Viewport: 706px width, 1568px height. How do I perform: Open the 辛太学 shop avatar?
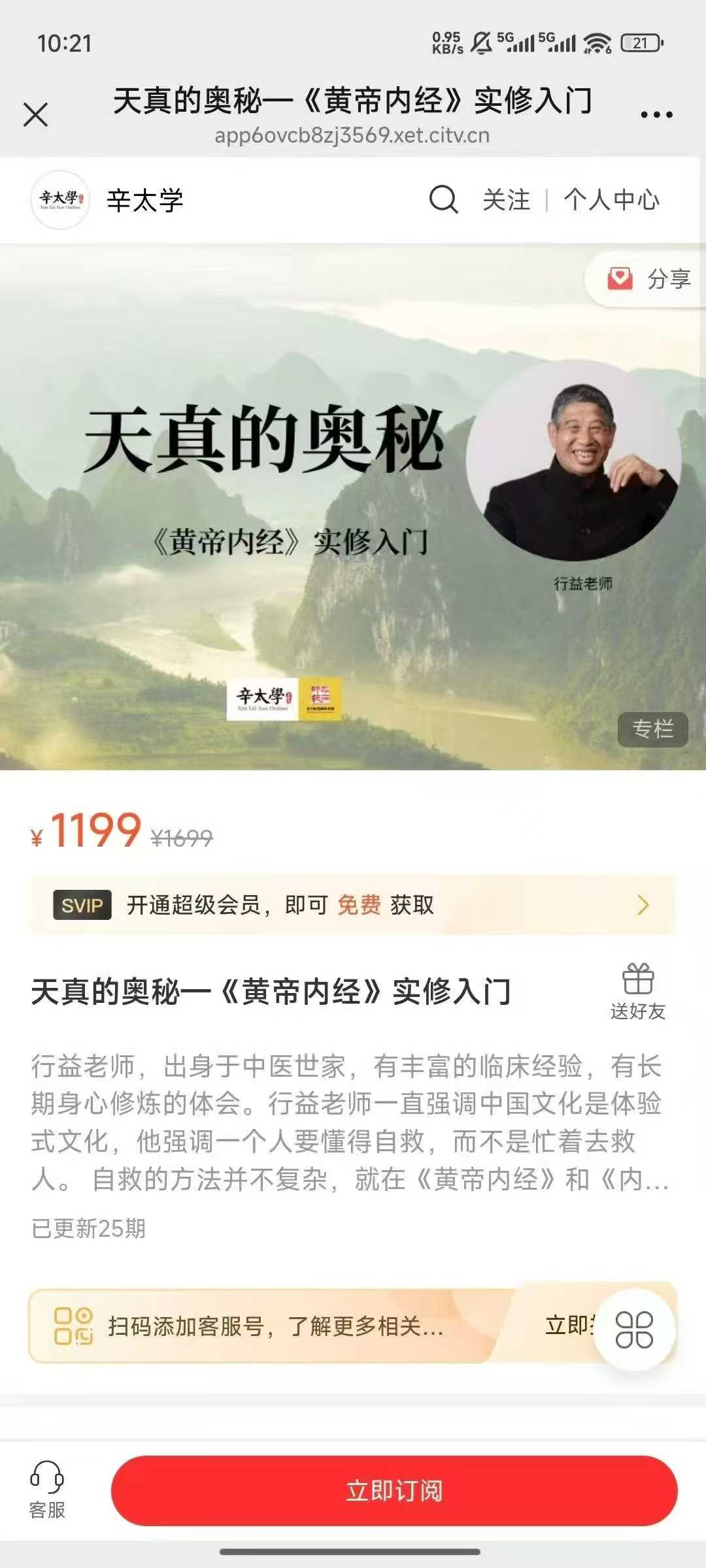[60, 199]
